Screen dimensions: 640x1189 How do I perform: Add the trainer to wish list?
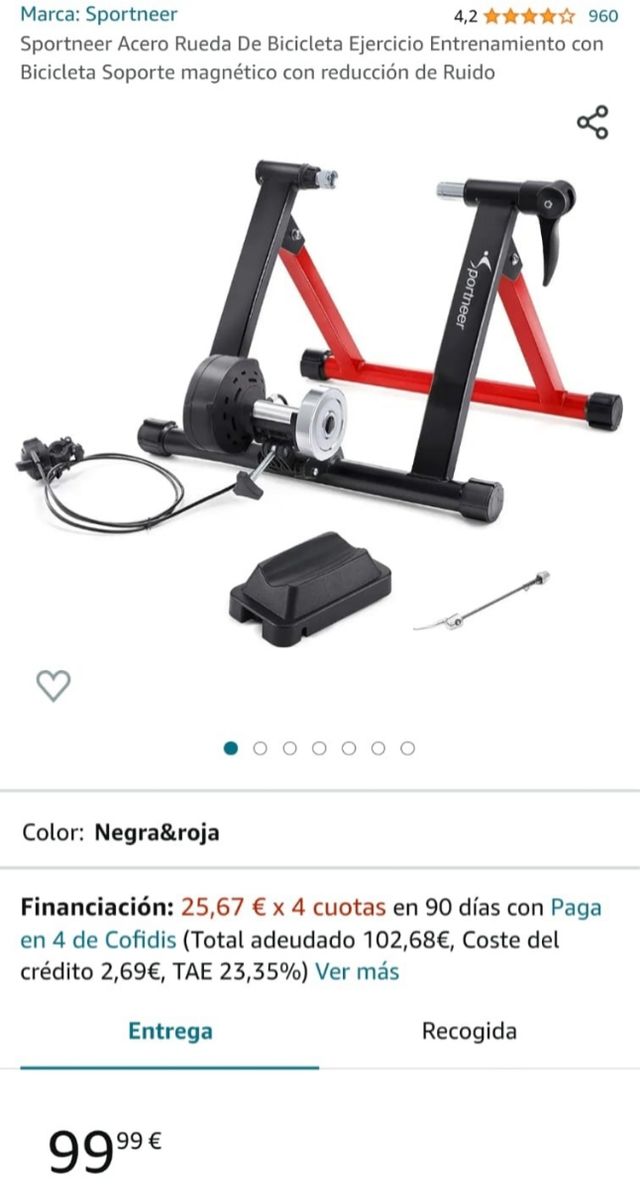tap(53, 685)
